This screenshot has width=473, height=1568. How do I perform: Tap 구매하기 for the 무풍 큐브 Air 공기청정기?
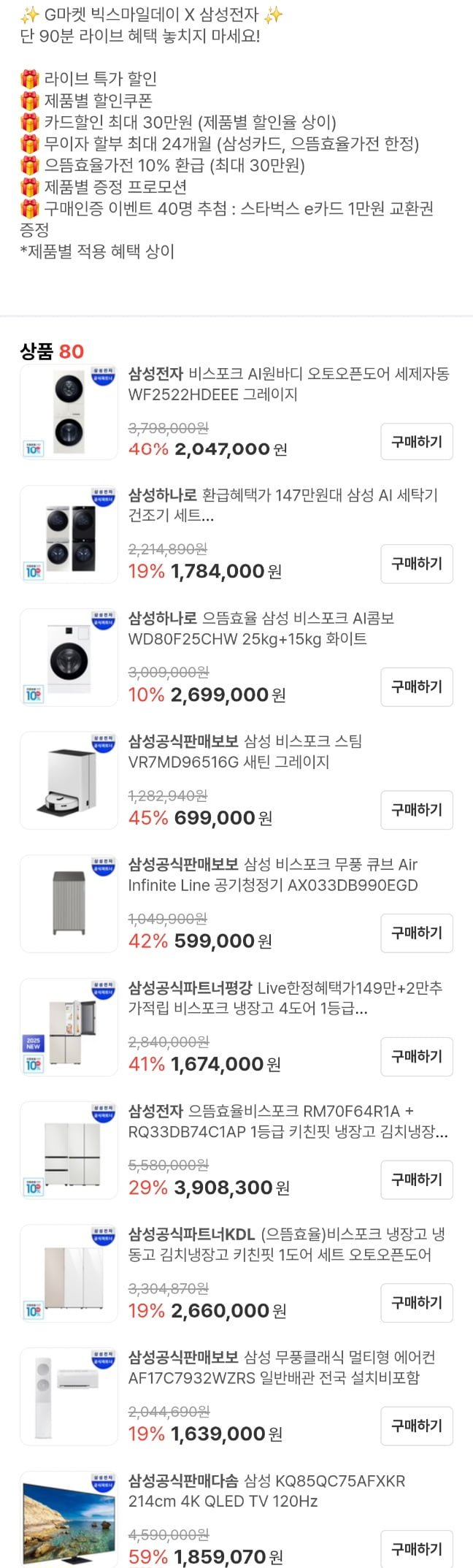click(416, 933)
